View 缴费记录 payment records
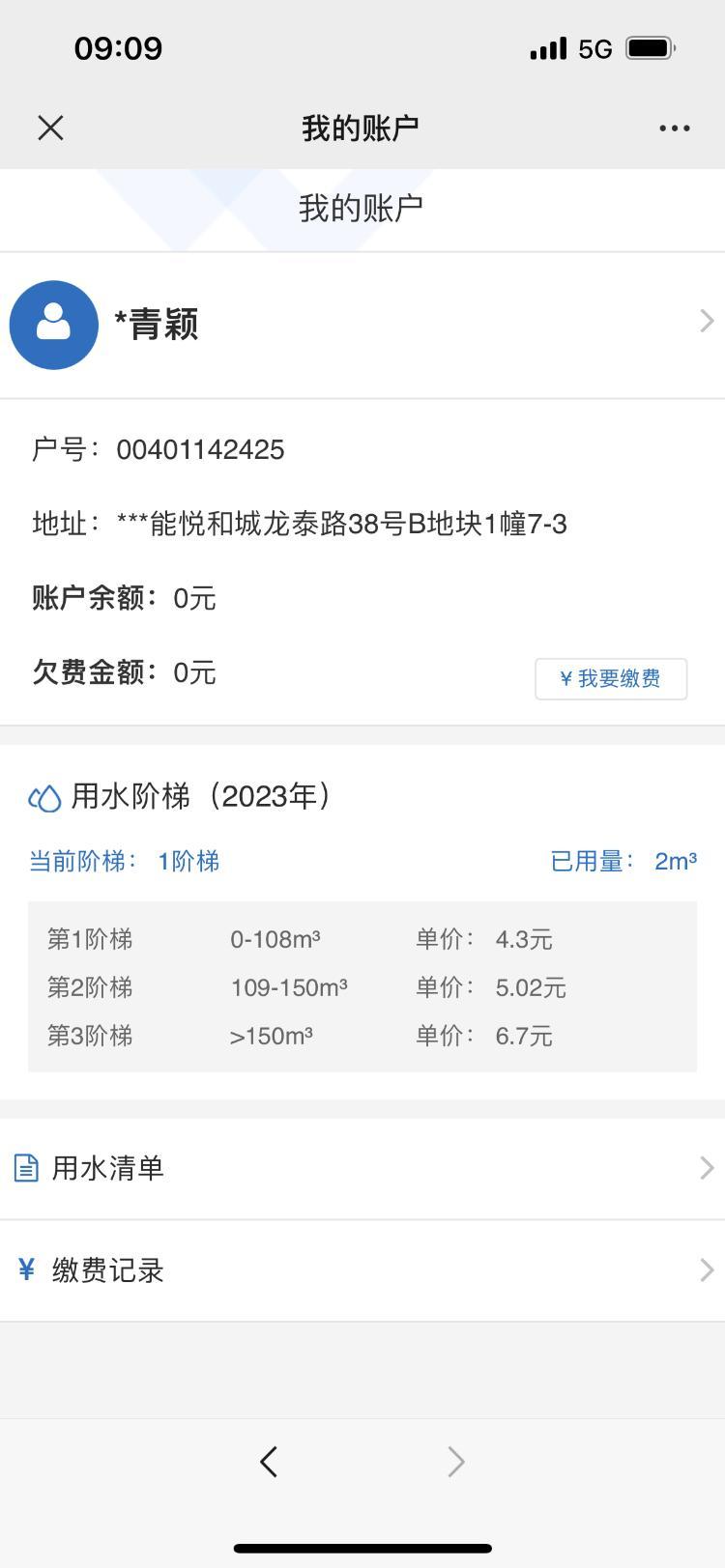Viewport: 725px width, 1568px height. tap(362, 1269)
